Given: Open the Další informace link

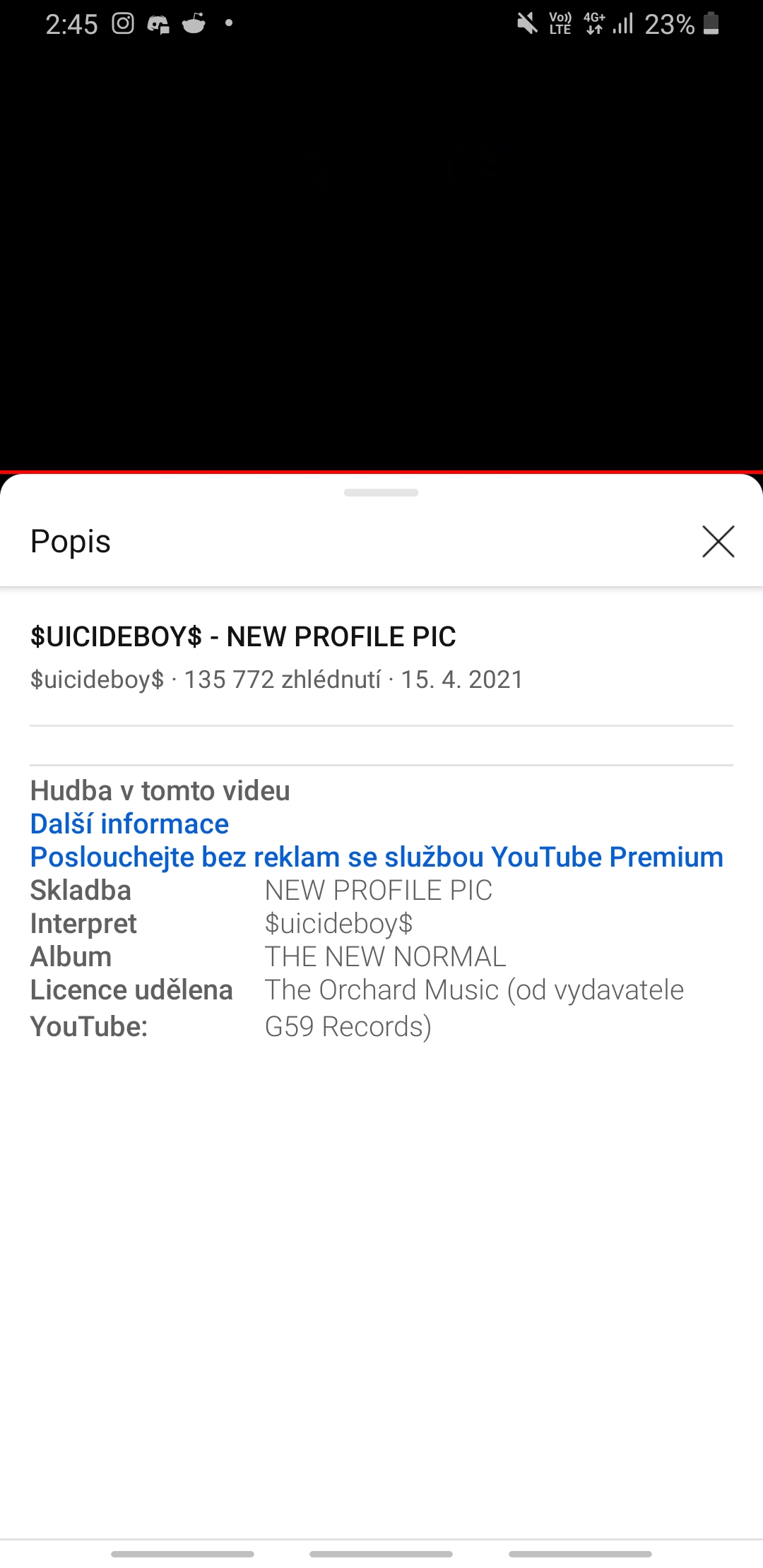Looking at the screenshot, I should click(129, 824).
